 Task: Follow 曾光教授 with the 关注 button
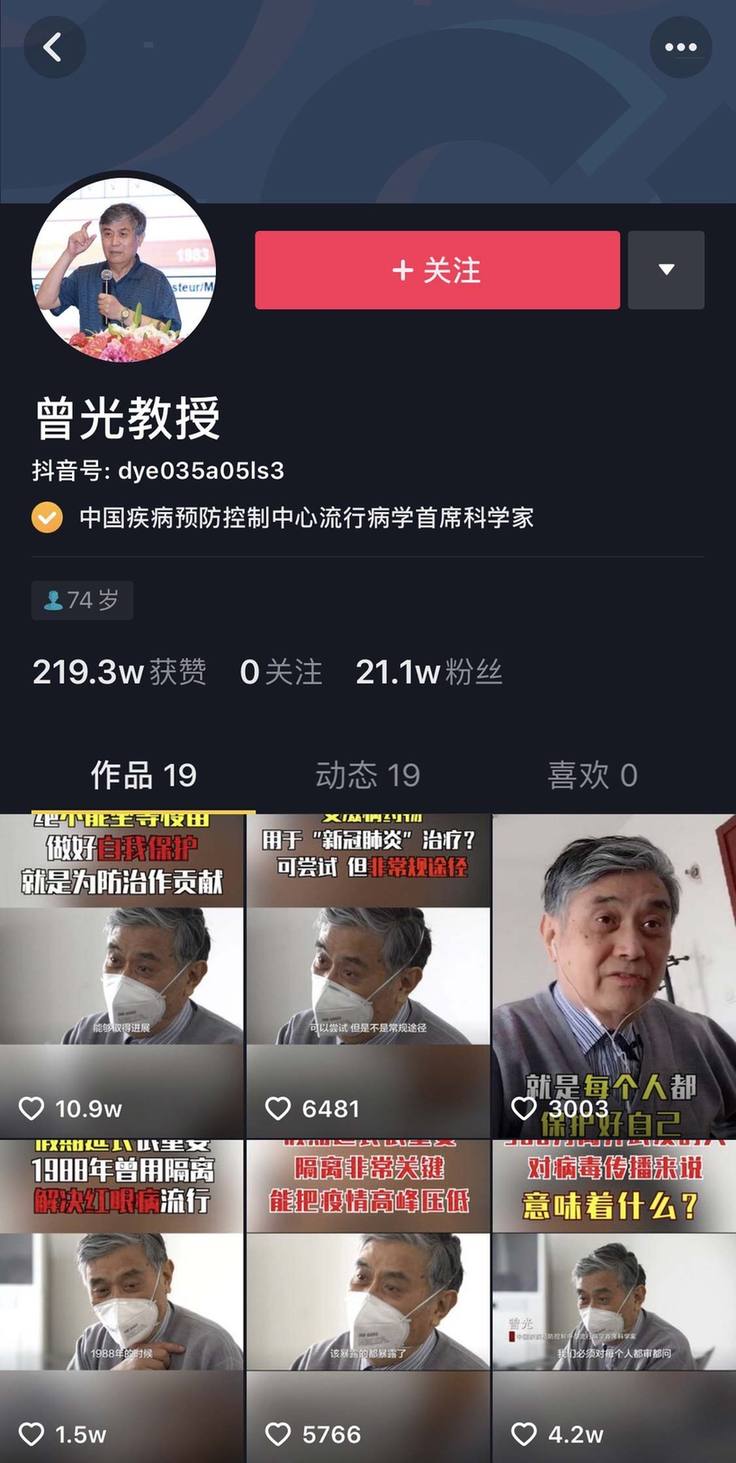point(437,270)
